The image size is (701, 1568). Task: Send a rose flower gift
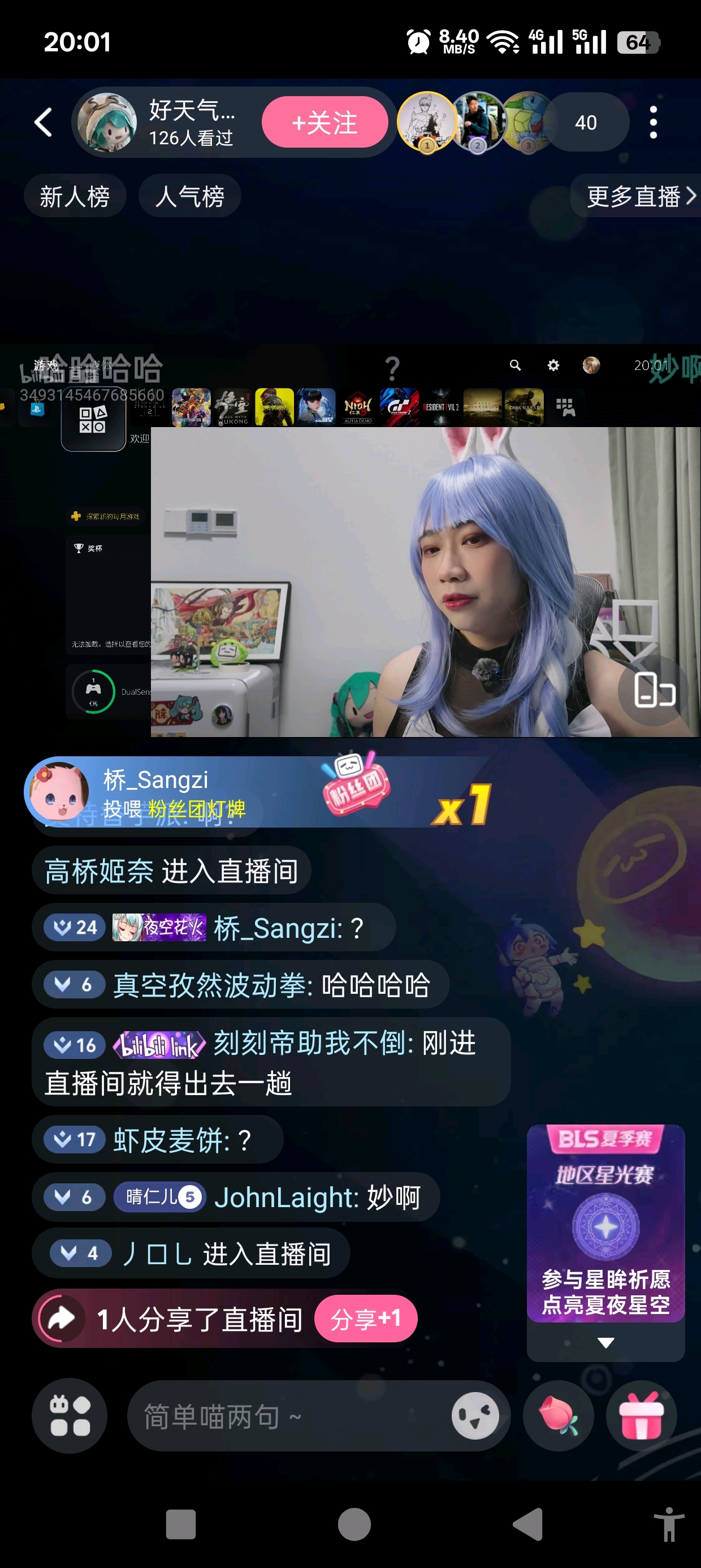[558, 1416]
